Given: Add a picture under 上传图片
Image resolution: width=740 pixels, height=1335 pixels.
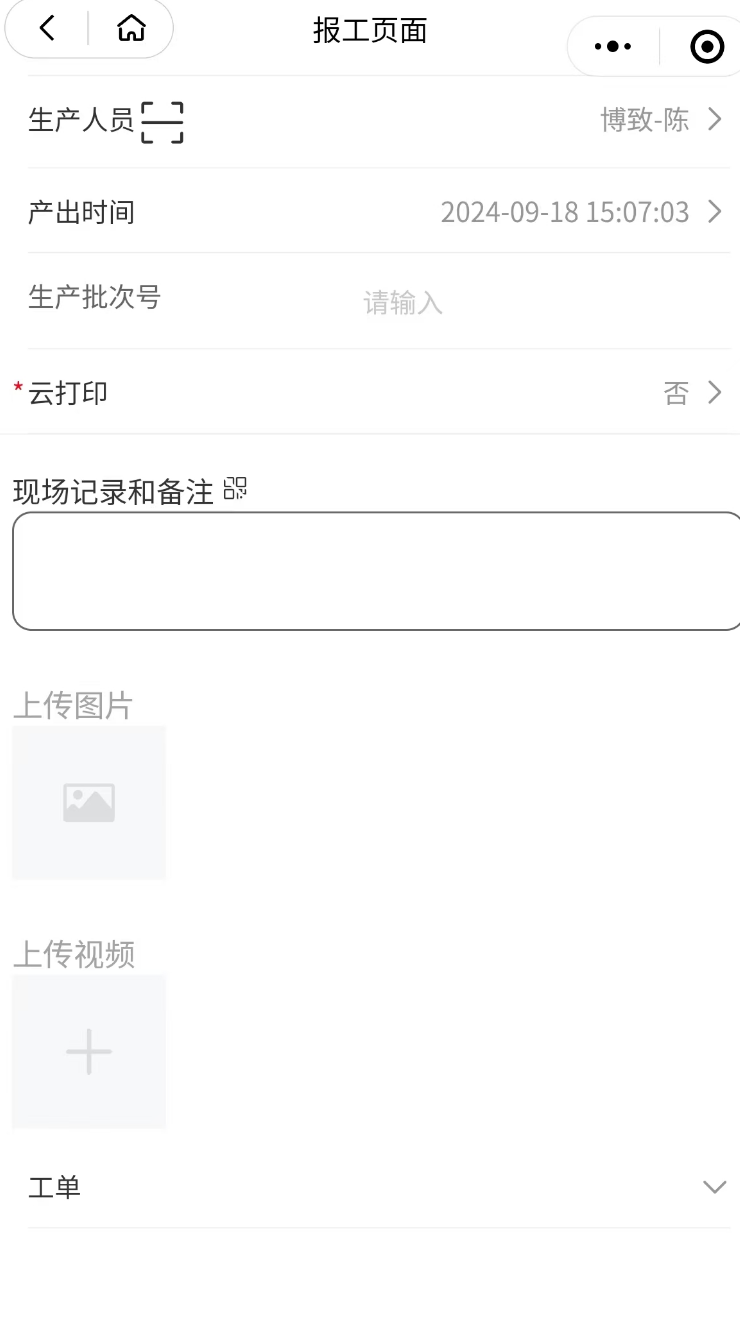Looking at the screenshot, I should pyautogui.click(x=89, y=803).
